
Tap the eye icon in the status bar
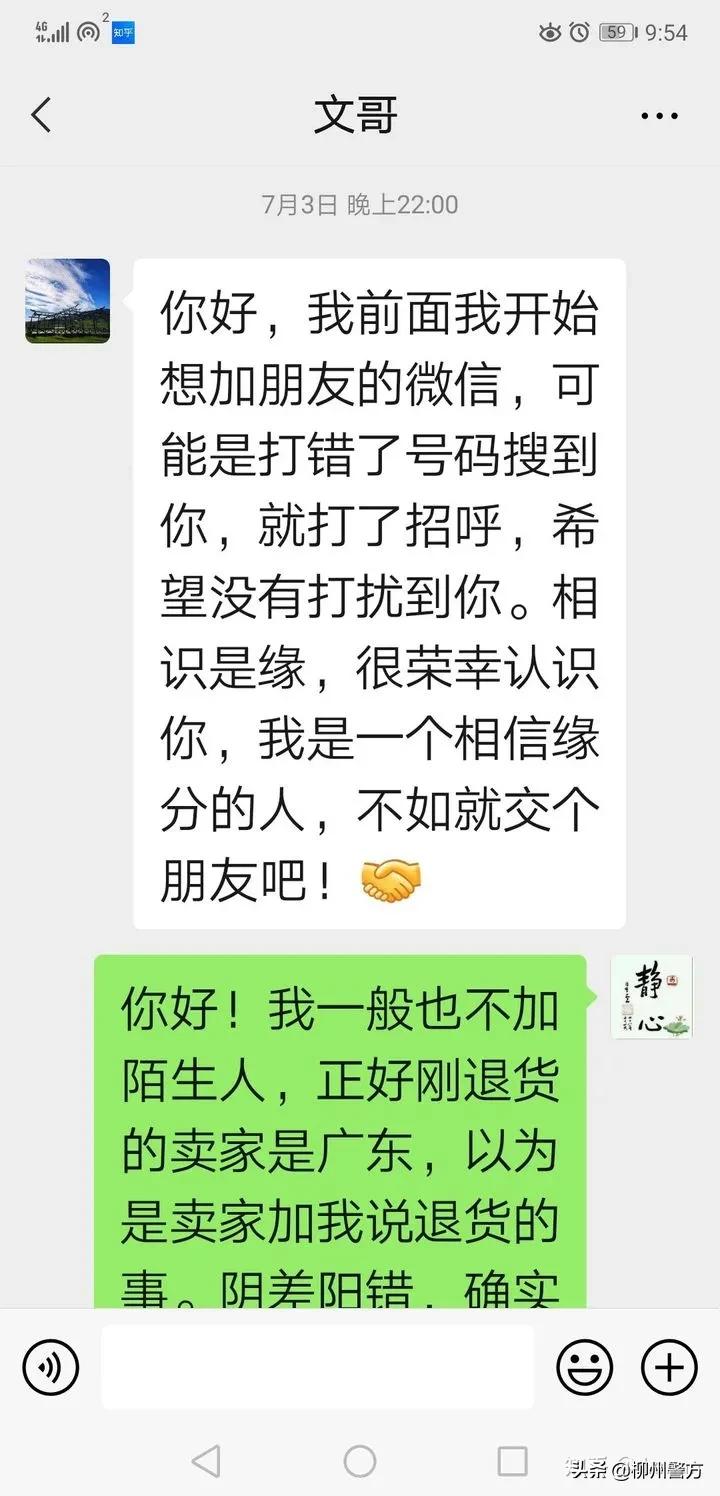pyautogui.click(x=548, y=33)
